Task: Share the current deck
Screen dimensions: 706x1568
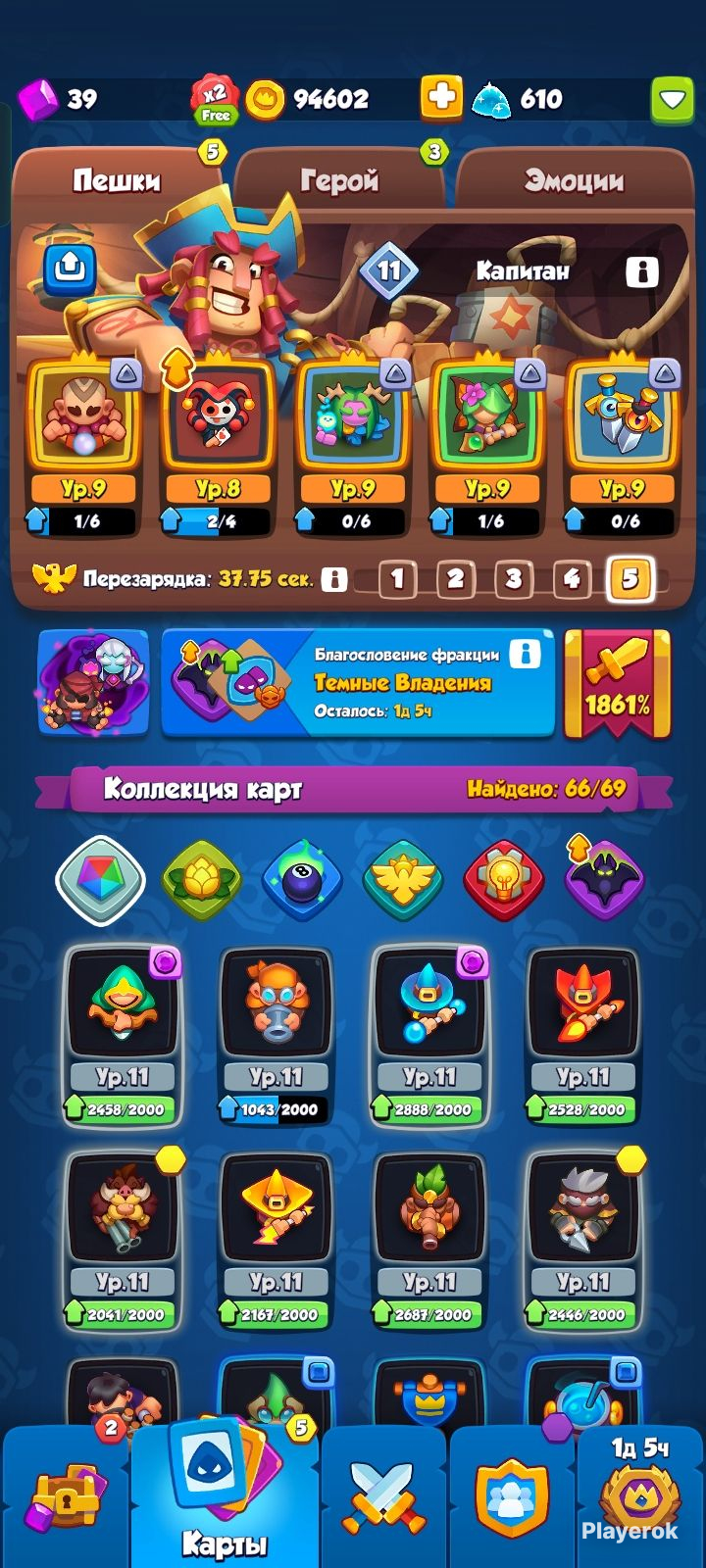Action: coord(69,268)
